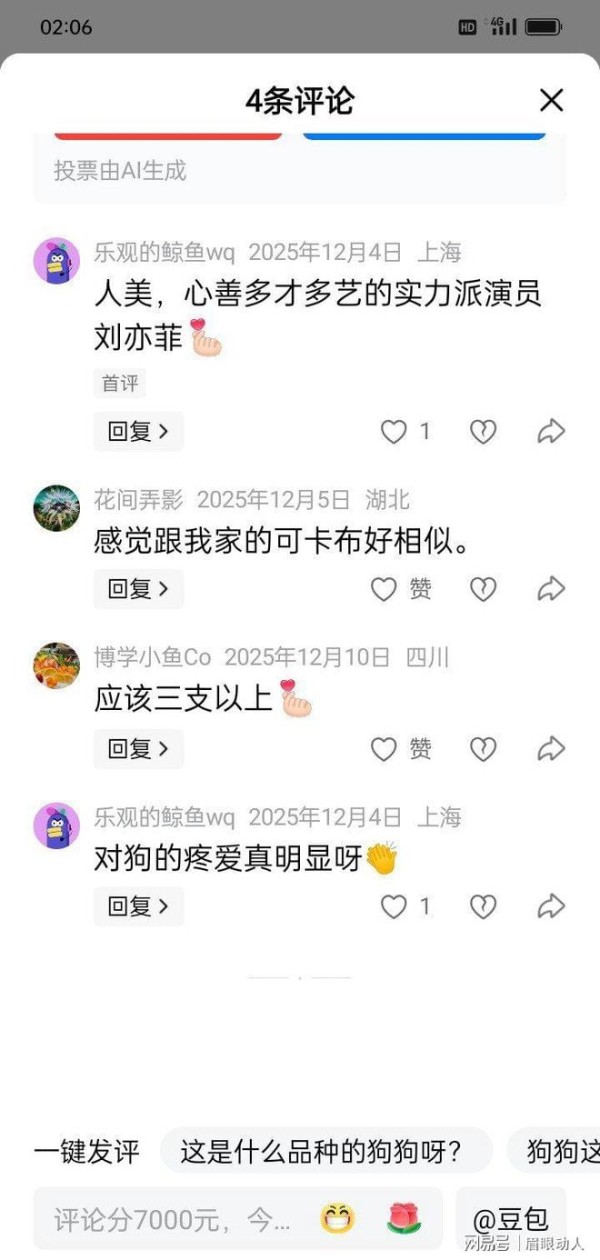
Task: Like the 对狗的疼爱真明显呀 comment
Action: (x=394, y=906)
